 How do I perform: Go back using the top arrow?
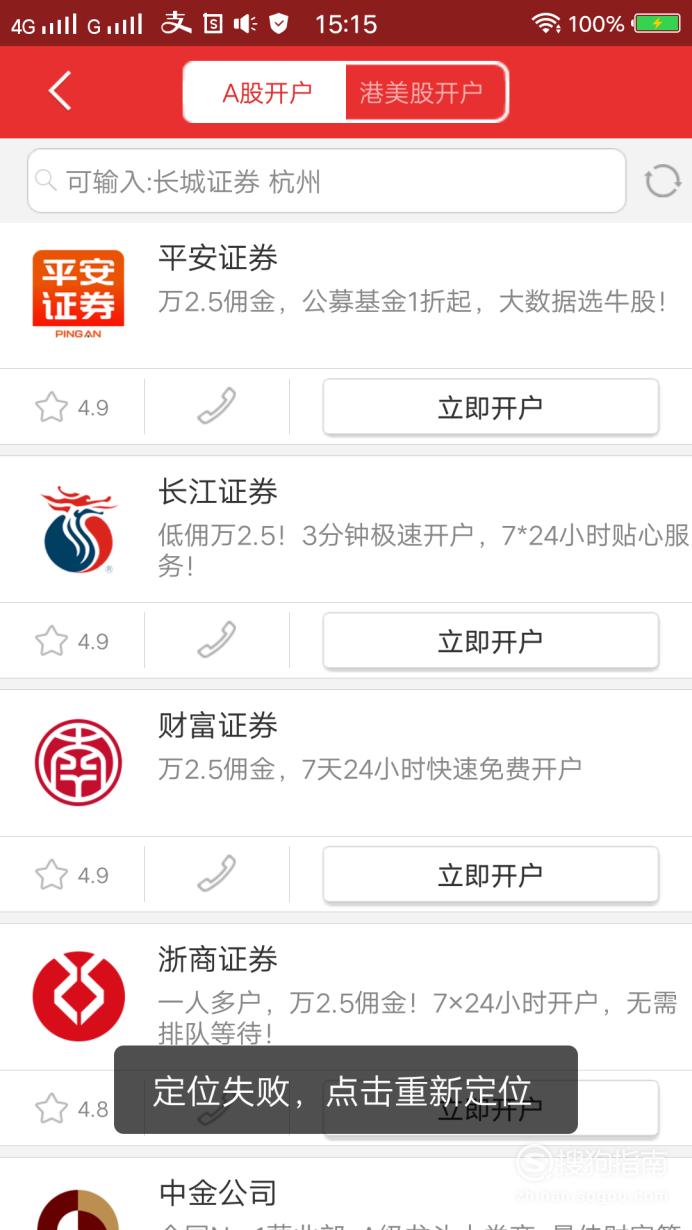click(60, 91)
